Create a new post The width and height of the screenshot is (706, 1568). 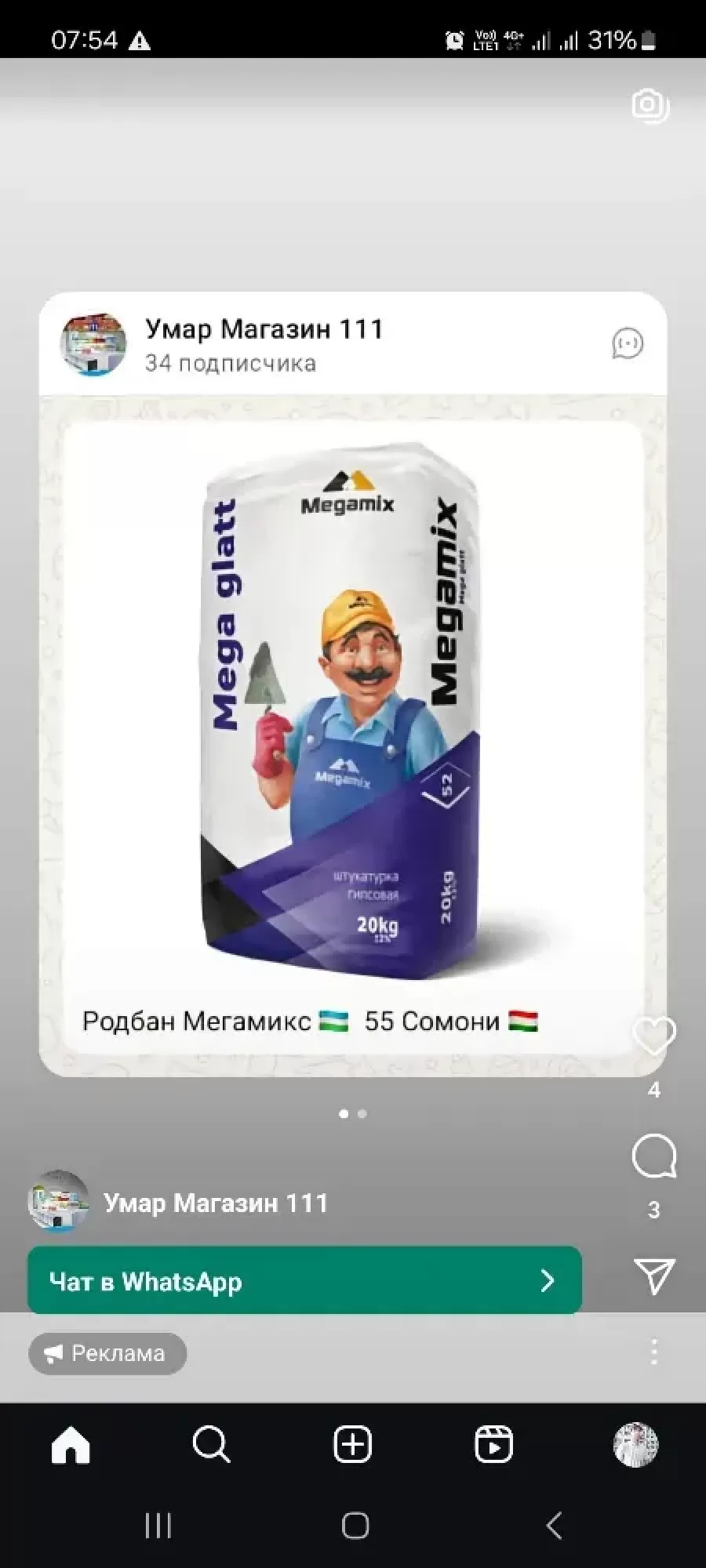click(353, 1444)
